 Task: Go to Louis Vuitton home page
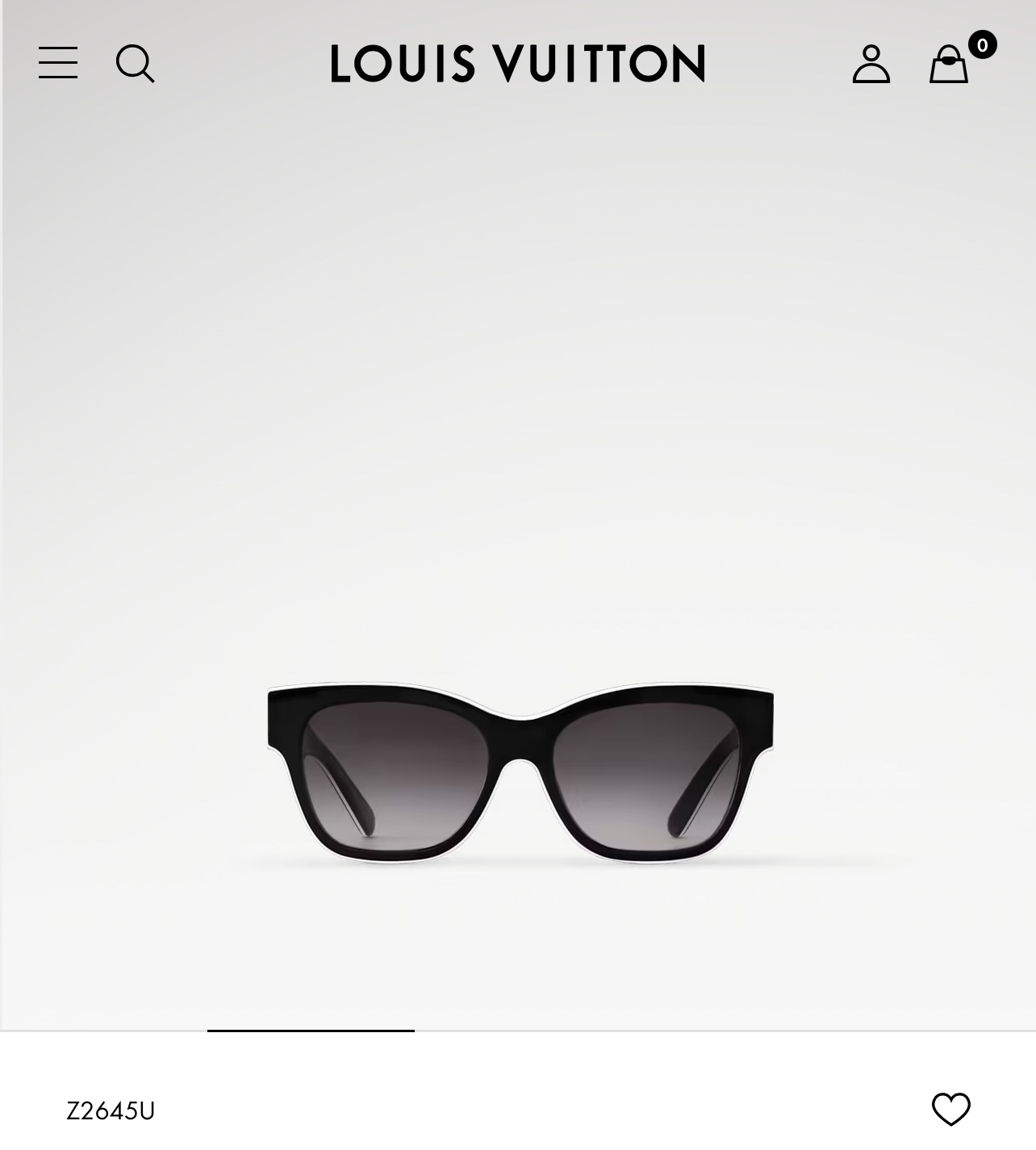(x=517, y=64)
